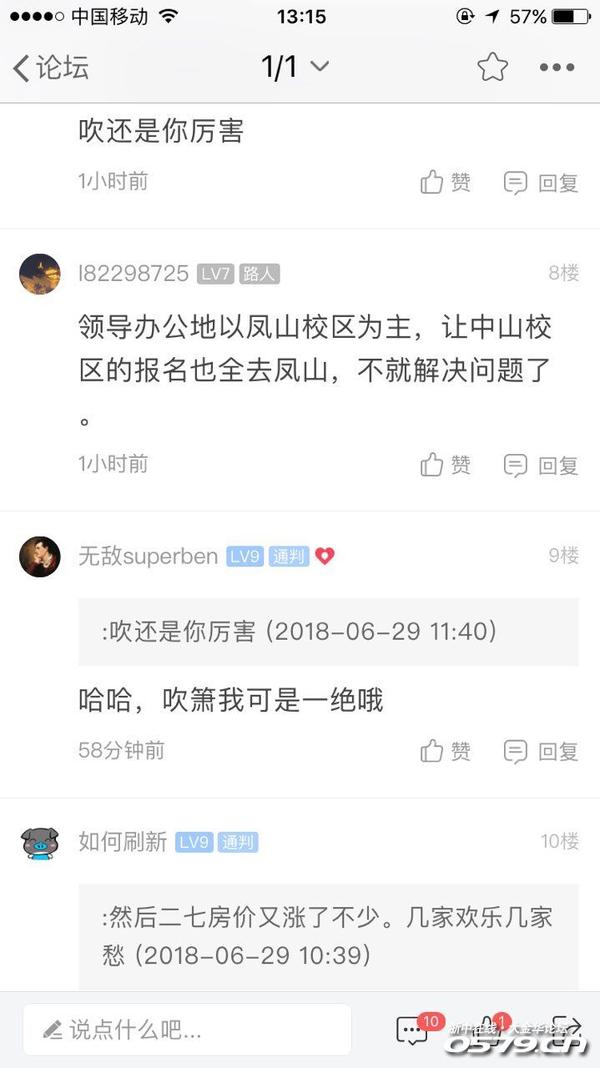This screenshot has width=600, height=1068.
Task: Reply to the top comment 吹还是你厉害
Action: pyautogui.click(x=541, y=182)
